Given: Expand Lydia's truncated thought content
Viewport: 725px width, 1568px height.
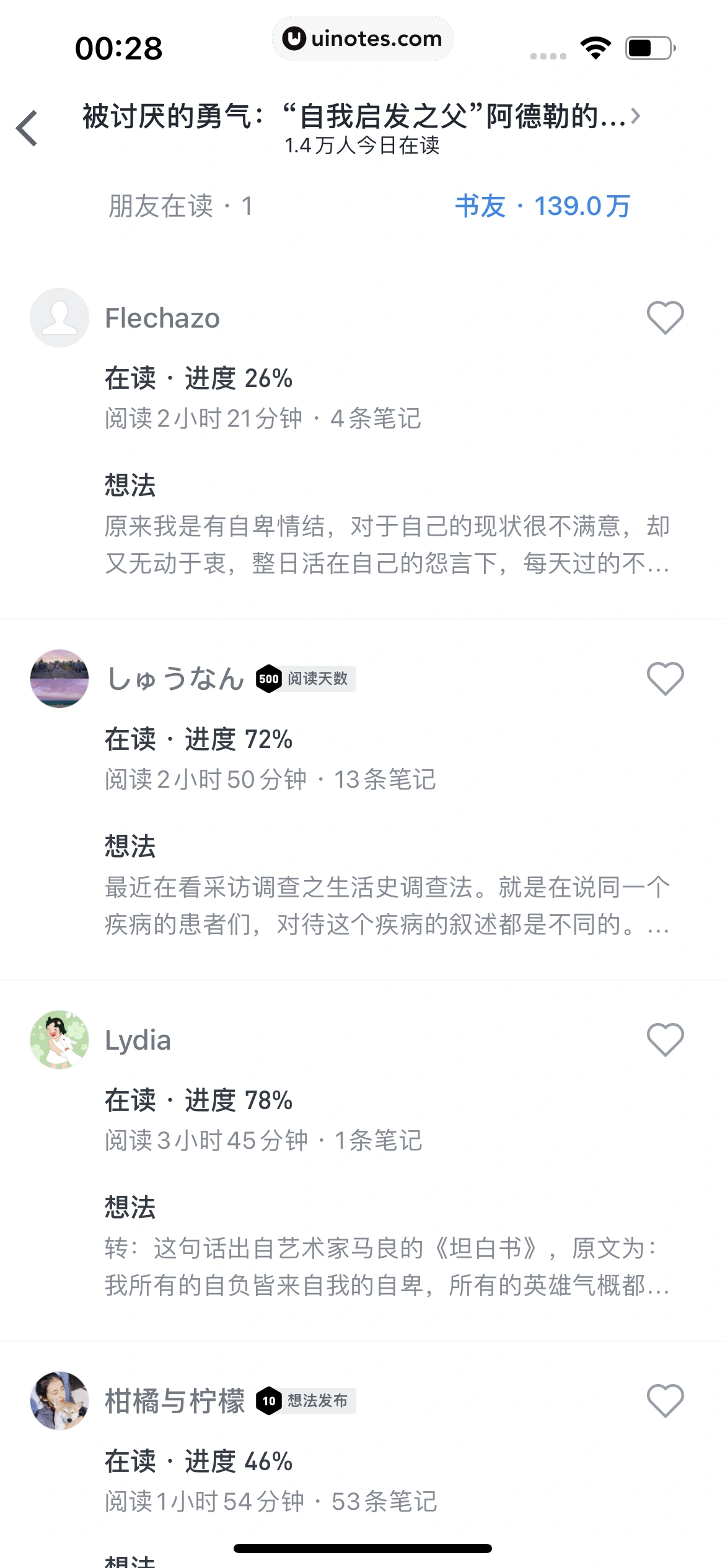Looking at the screenshot, I should (384, 1270).
